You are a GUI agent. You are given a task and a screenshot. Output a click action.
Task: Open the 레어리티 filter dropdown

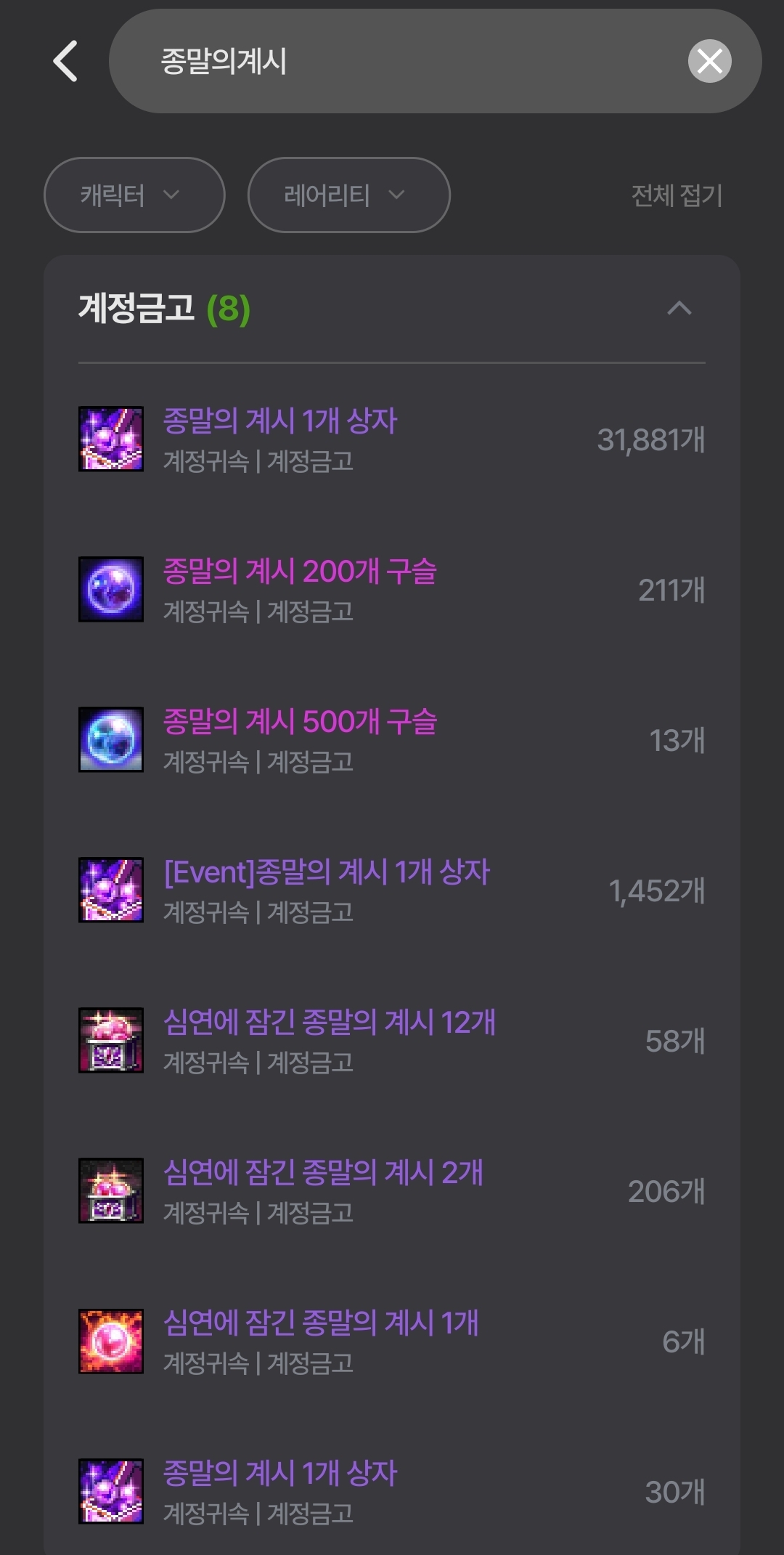click(348, 195)
